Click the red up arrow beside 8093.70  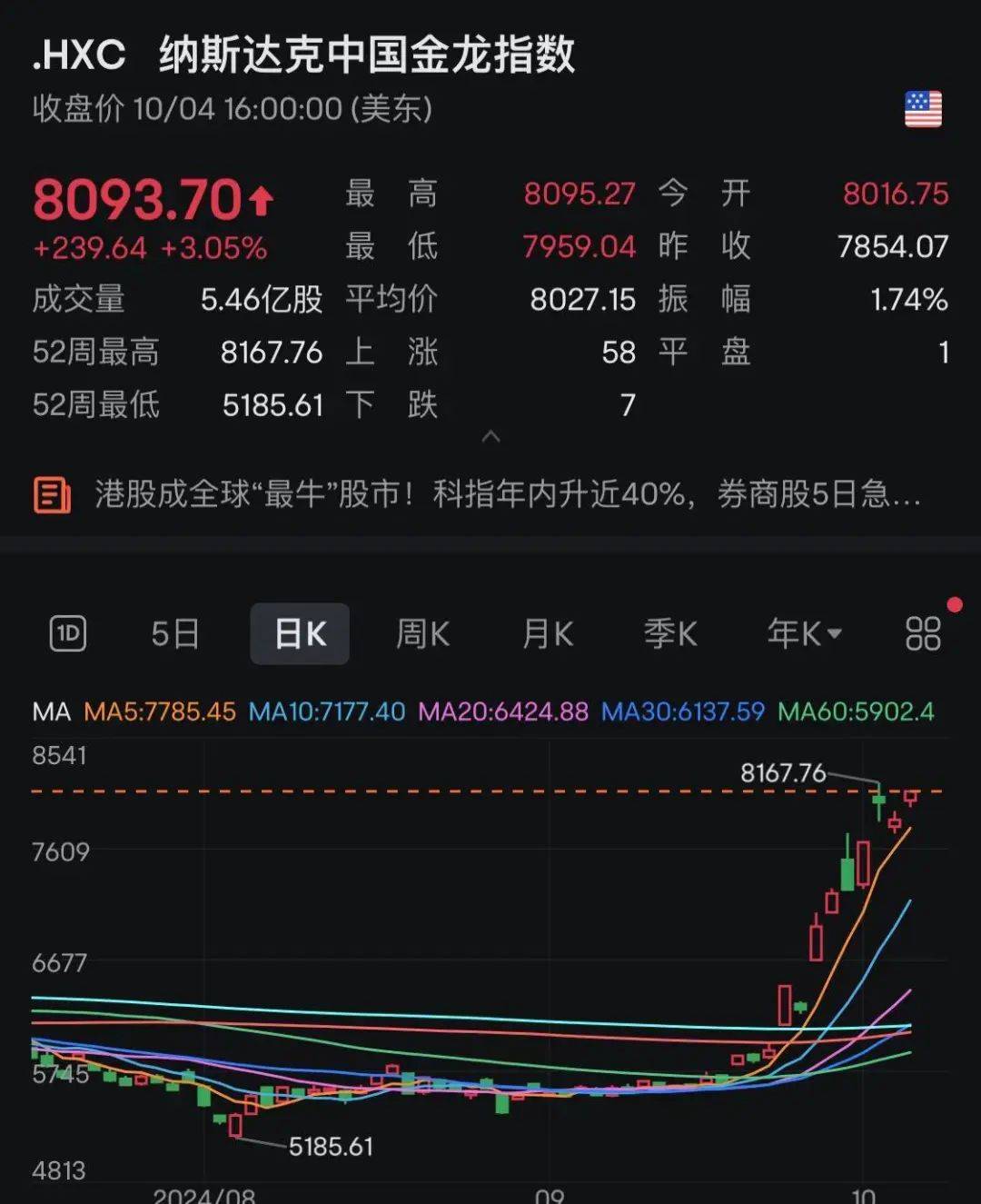pyautogui.click(x=261, y=200)
